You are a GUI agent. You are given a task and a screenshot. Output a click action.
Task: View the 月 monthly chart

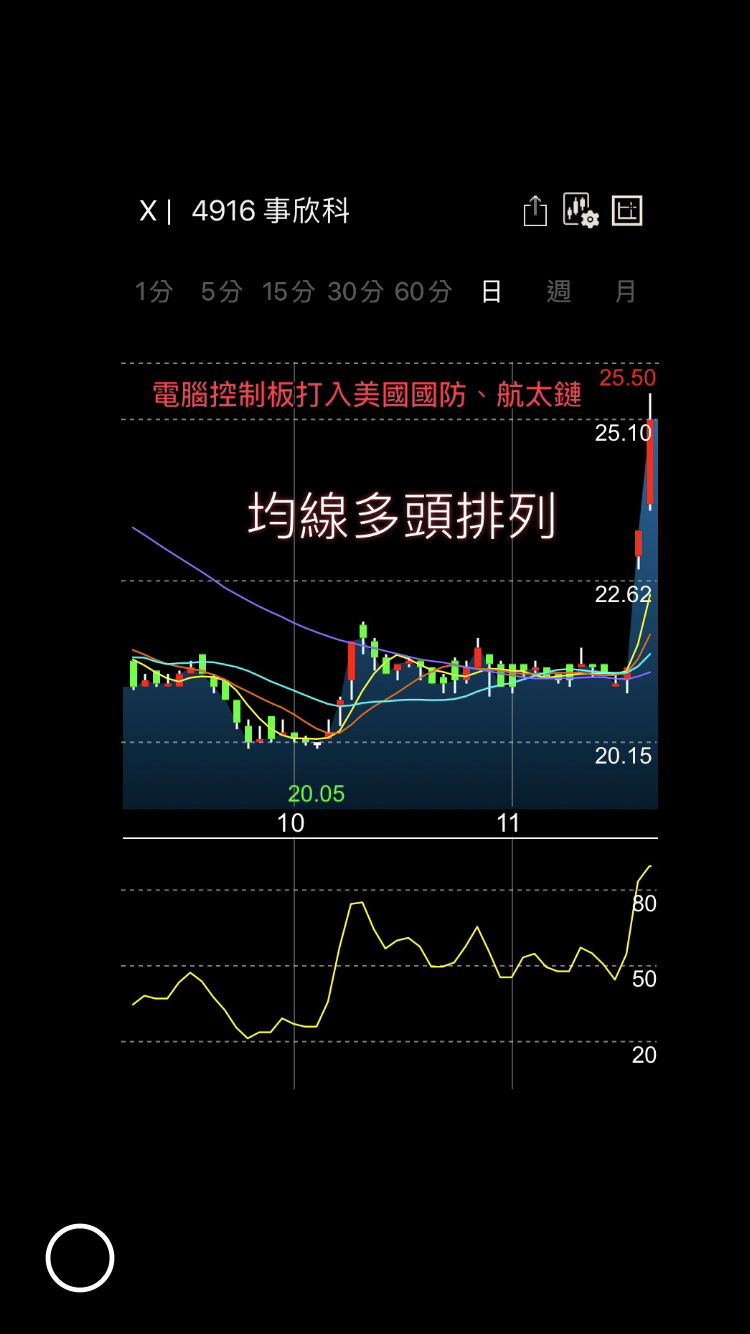[625, 292]
